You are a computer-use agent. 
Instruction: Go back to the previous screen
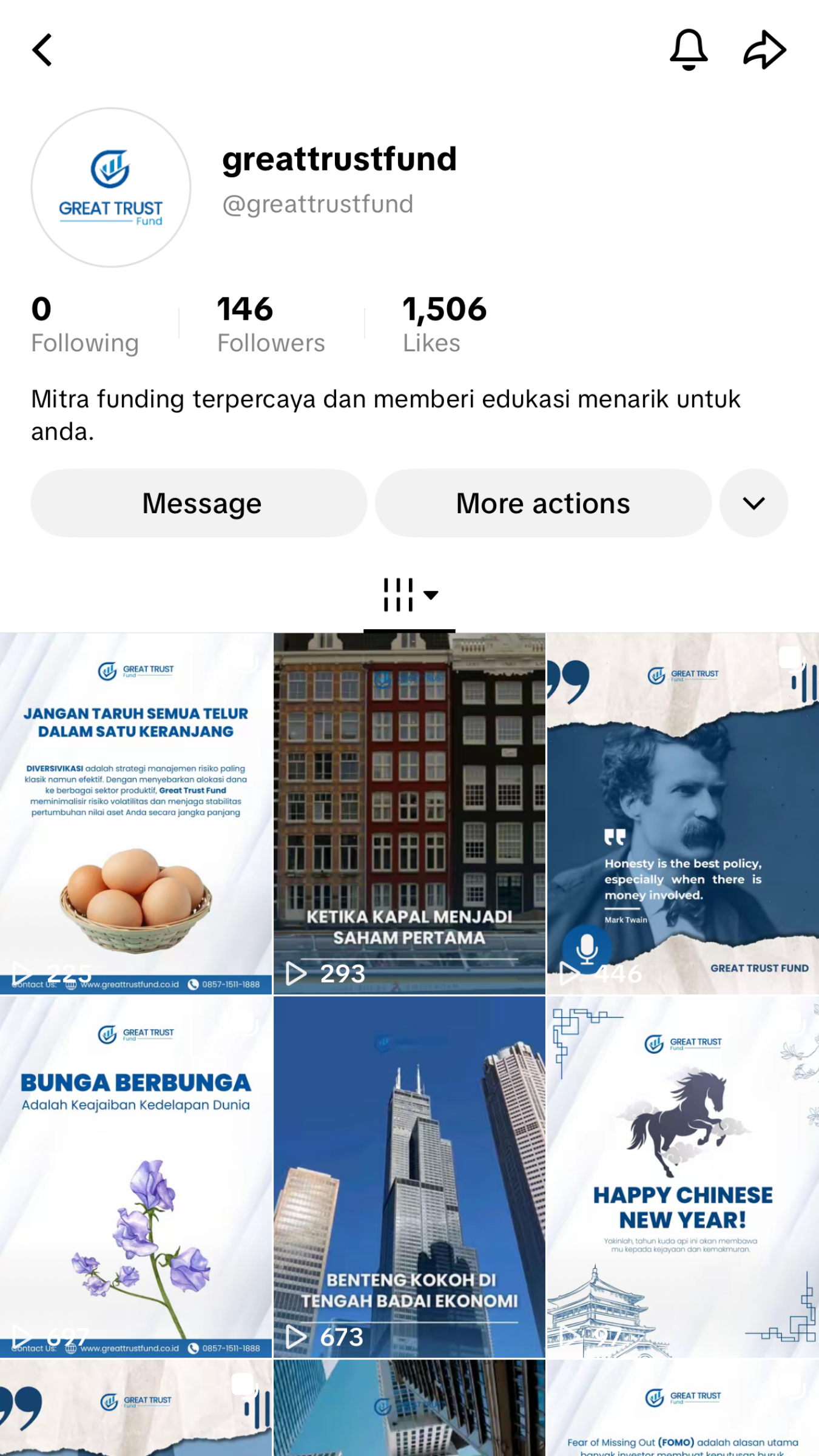[x=42, y=50]
